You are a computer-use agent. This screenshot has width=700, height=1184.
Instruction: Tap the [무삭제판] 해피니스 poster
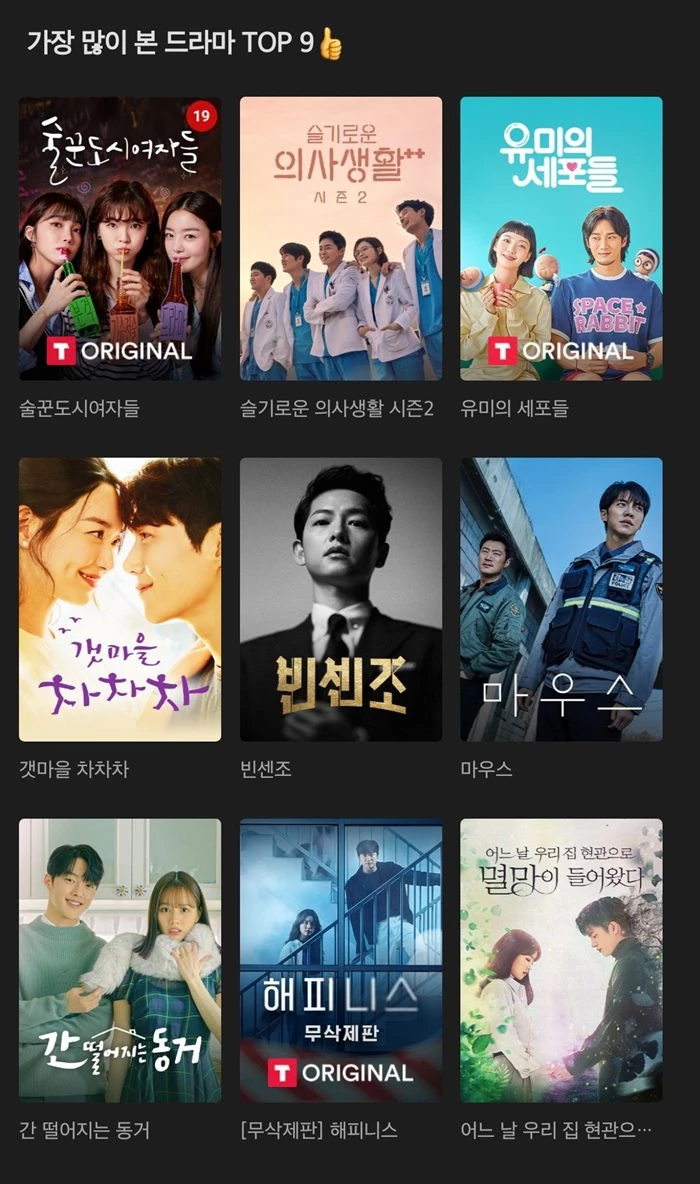(x=341, y=960)
